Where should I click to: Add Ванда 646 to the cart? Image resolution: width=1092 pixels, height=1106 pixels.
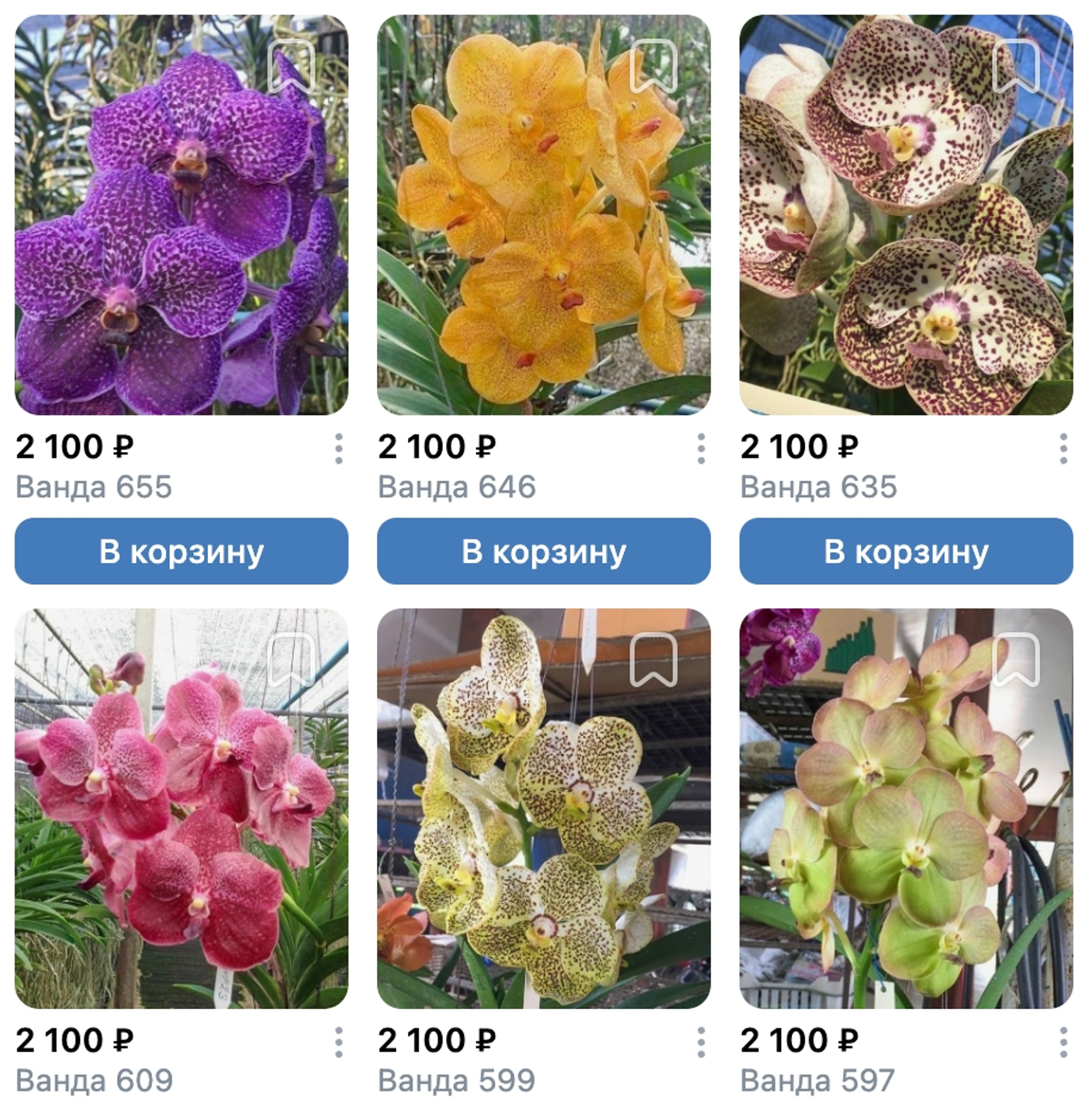click(544, 553)
